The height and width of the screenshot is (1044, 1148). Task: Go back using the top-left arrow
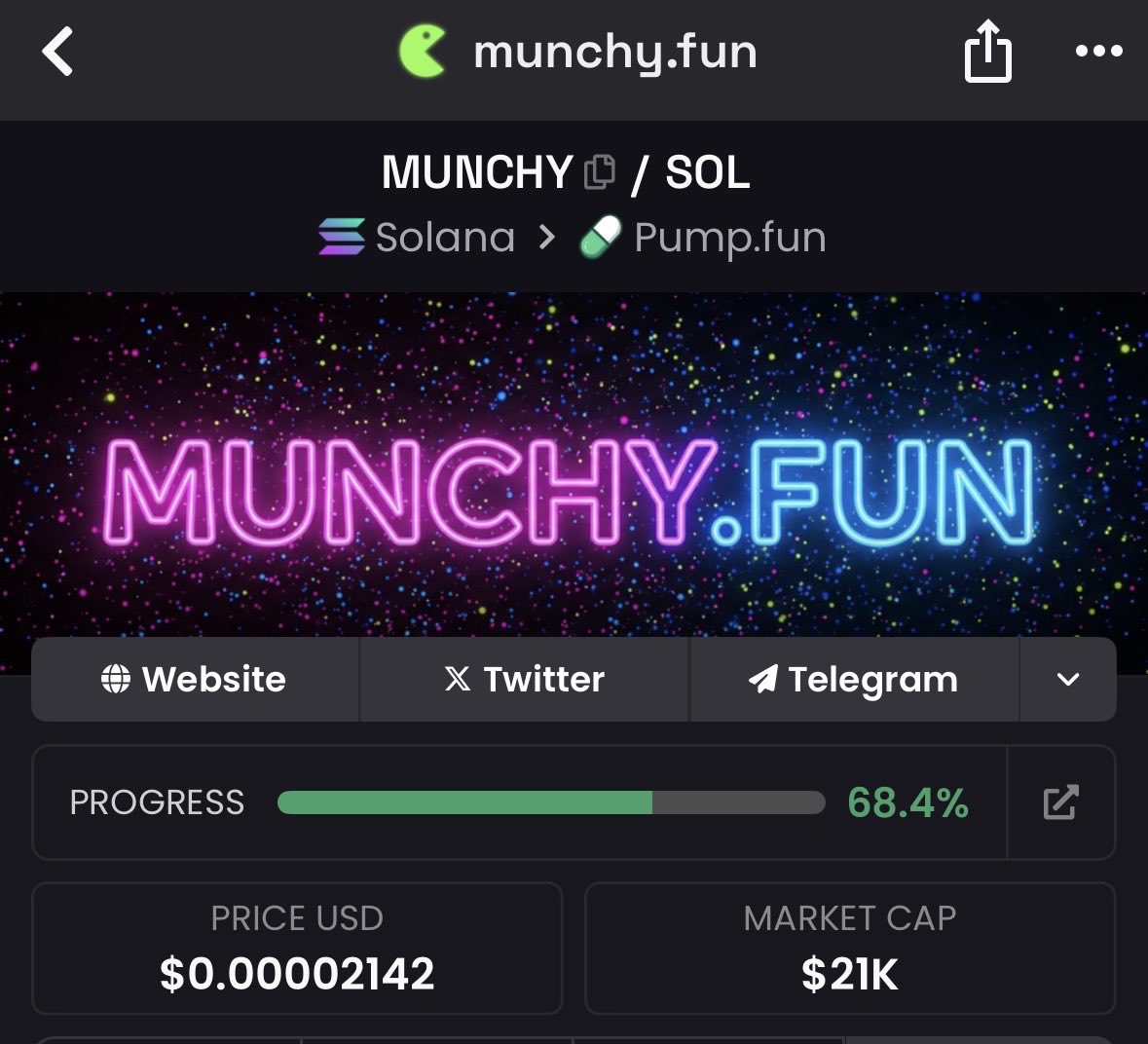[58, 52]
